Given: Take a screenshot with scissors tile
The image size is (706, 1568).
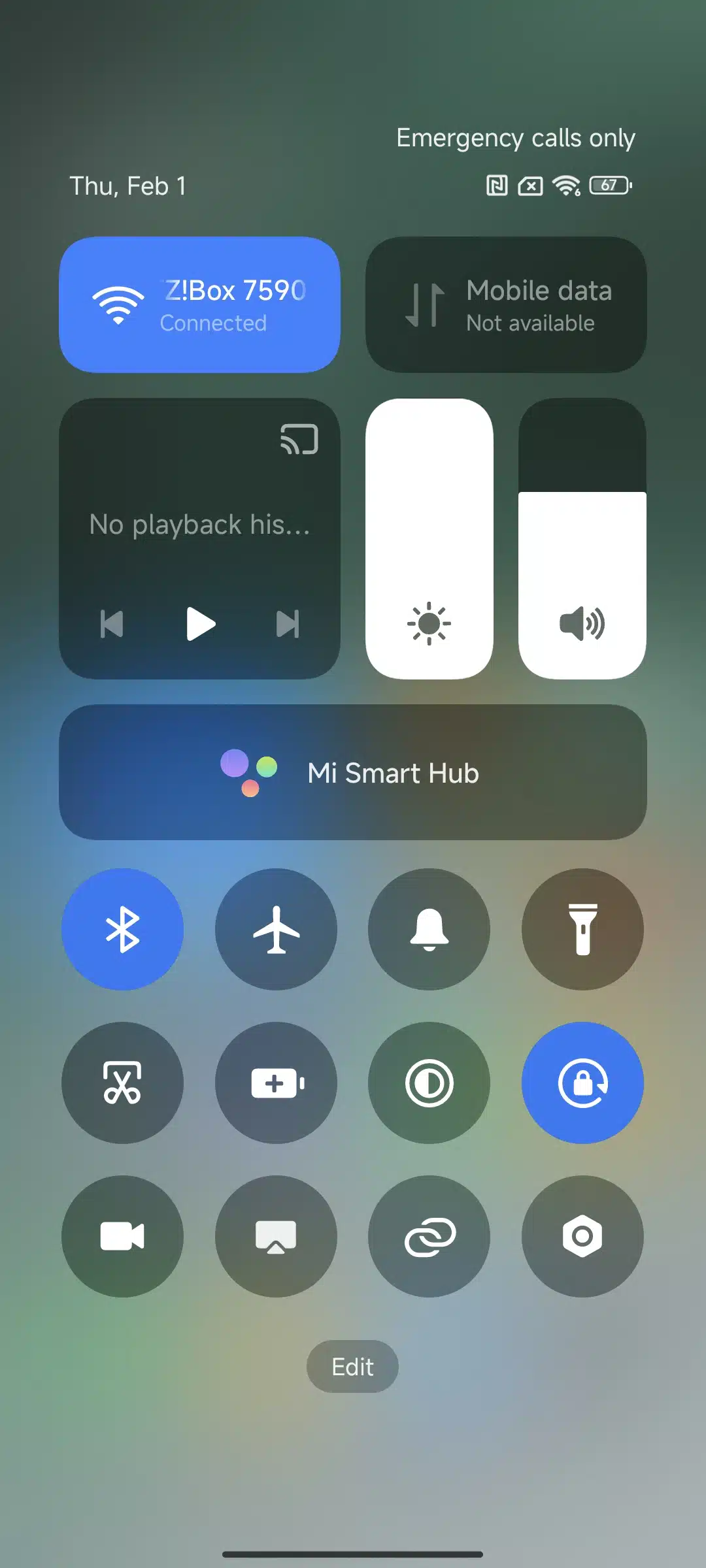Looking at the screenshot, I should (122, 1083).
